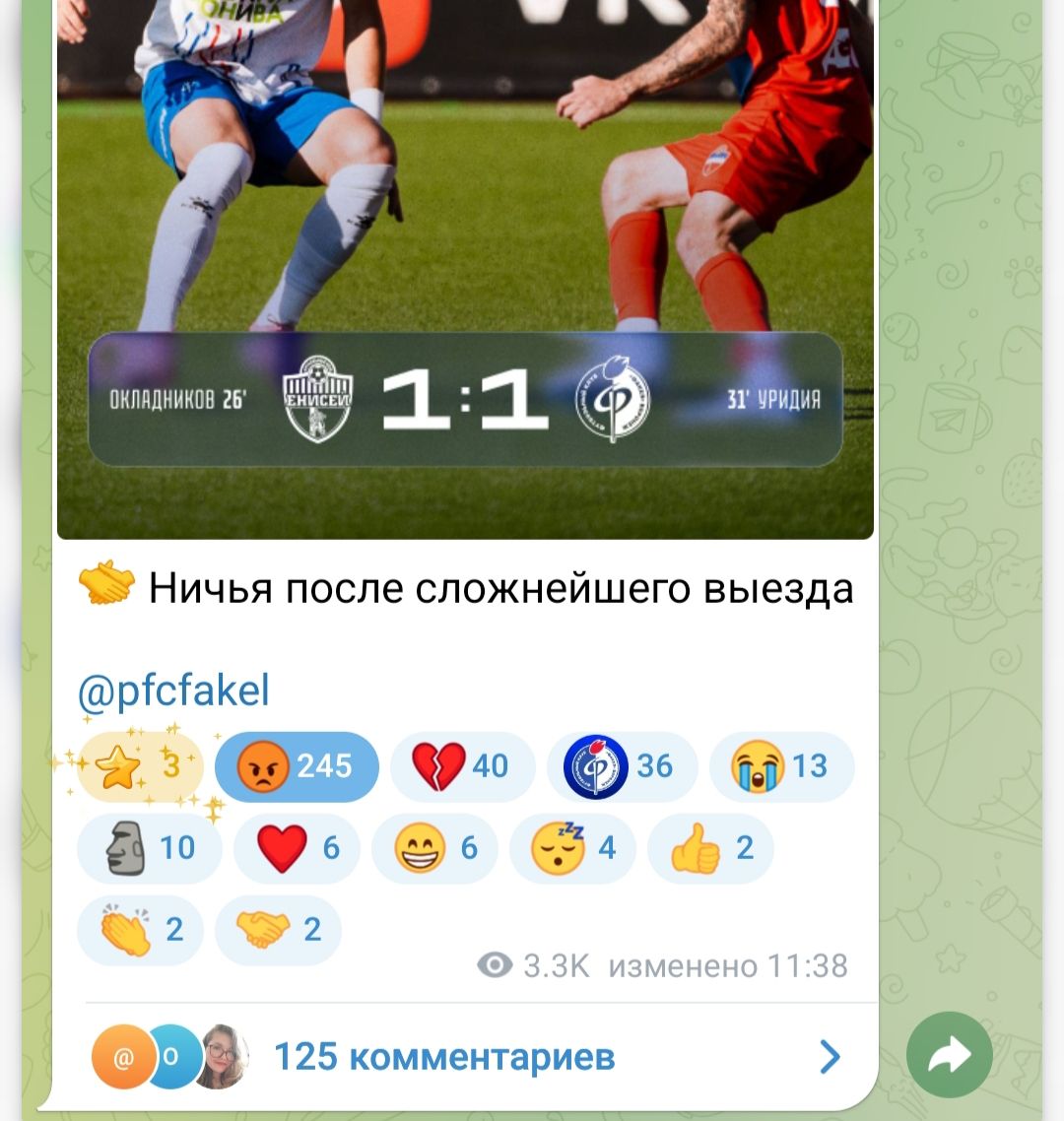Image resolution: width=1064 pixels, height=1121 pixels.
Task: Share this post with the arrow button
Action: click(949, 1056)
